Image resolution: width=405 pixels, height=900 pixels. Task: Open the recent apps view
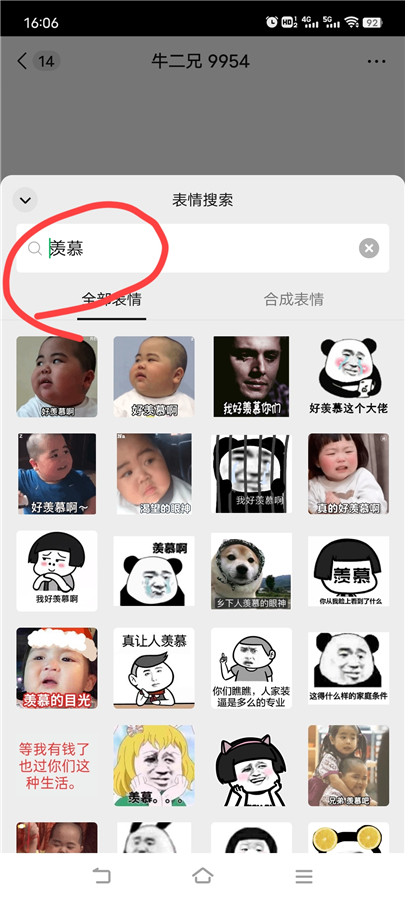pos(304,876)
